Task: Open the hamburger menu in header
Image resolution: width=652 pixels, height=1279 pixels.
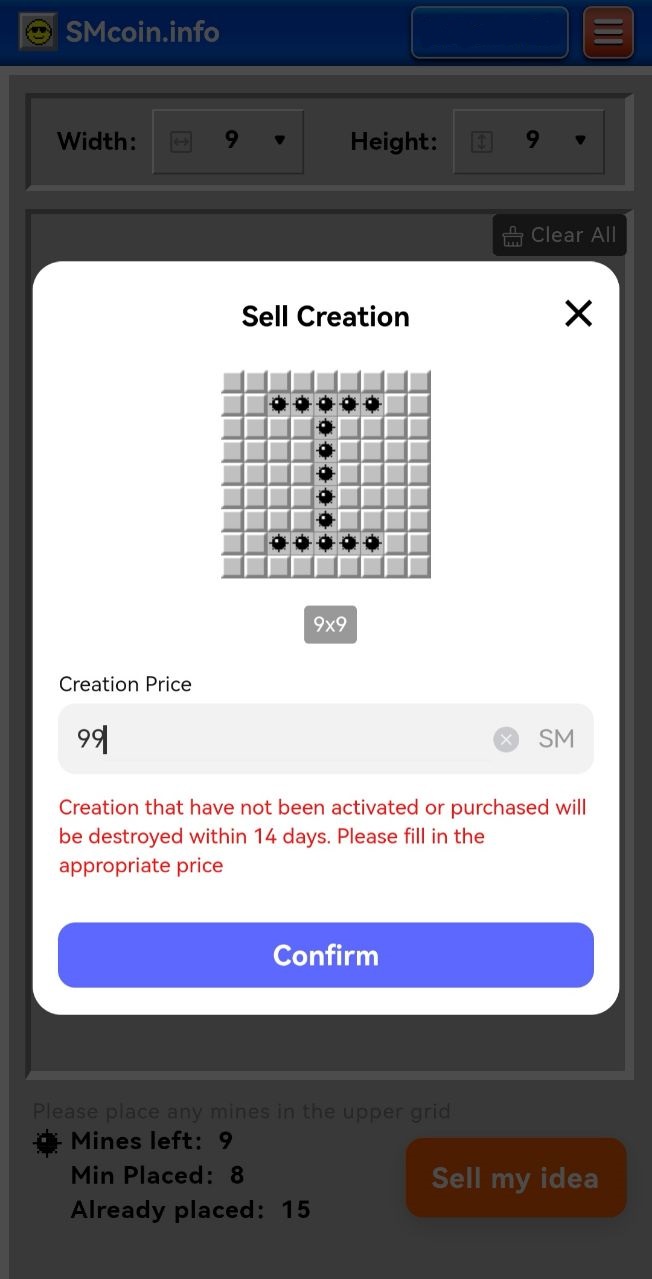Action: (608, 32)
